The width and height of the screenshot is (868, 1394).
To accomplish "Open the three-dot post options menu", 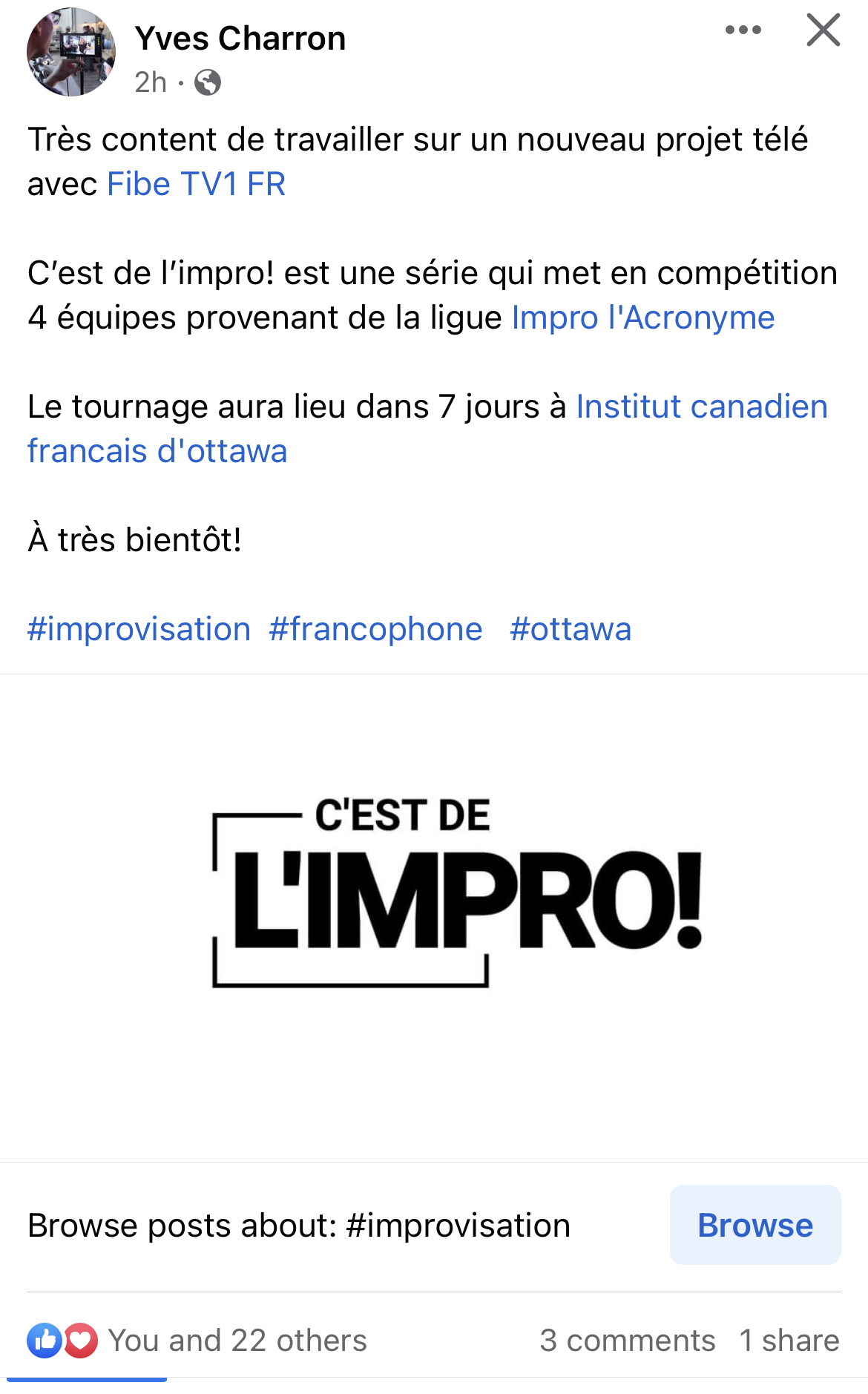I will coord(743,30).
